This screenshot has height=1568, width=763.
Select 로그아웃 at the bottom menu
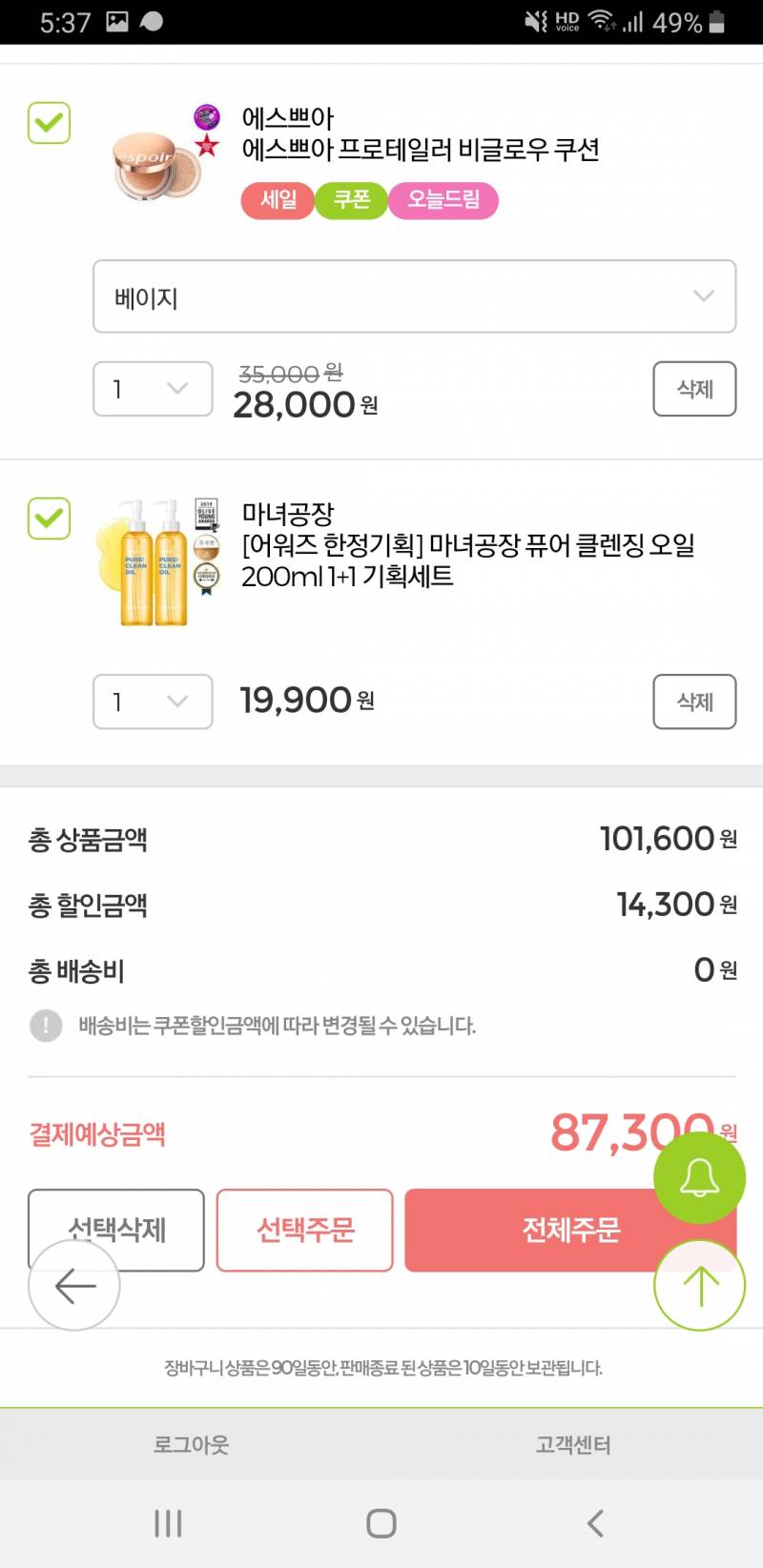(x=191, y=1444)
